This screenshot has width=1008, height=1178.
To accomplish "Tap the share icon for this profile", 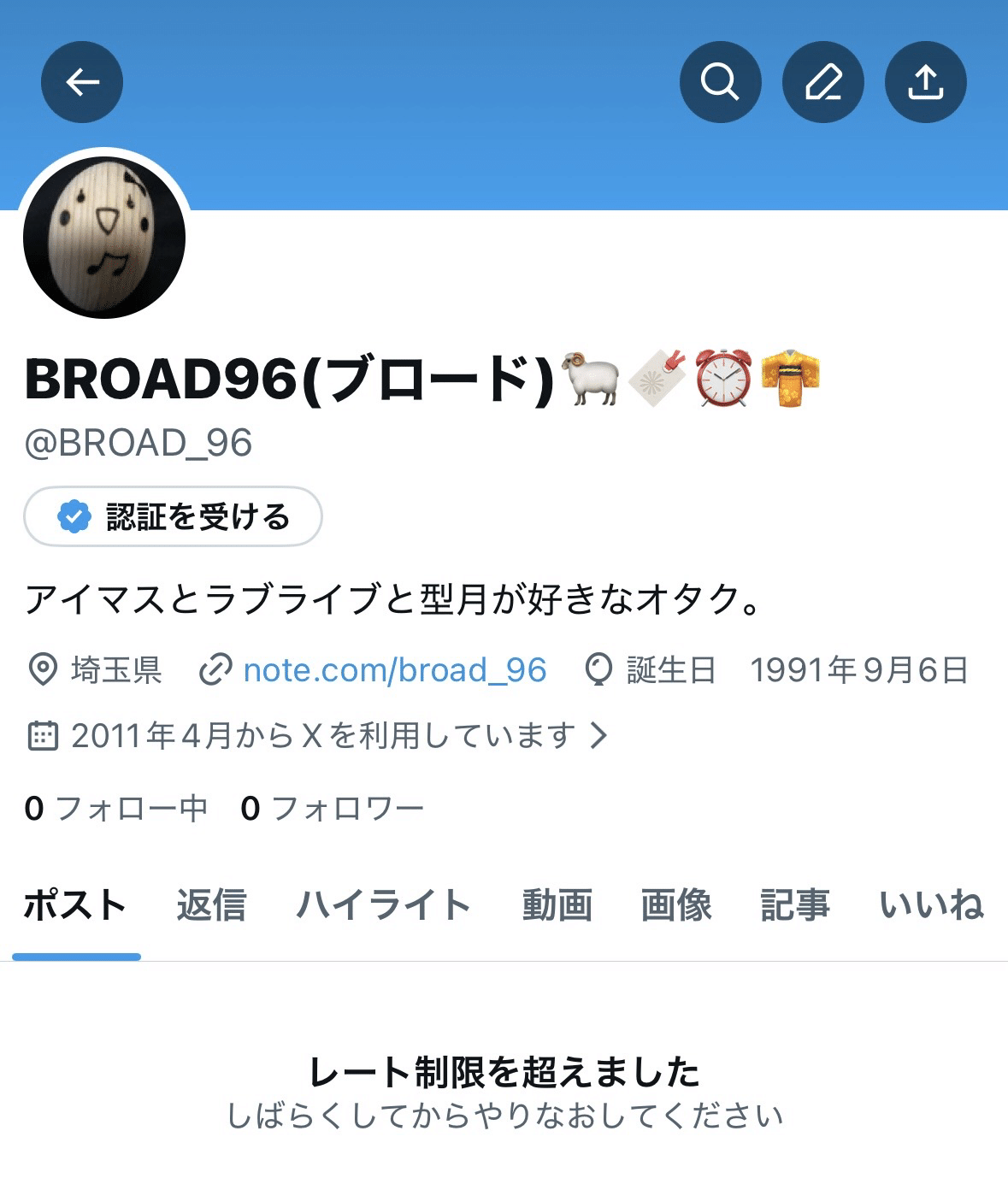I will tap(924, 82).
